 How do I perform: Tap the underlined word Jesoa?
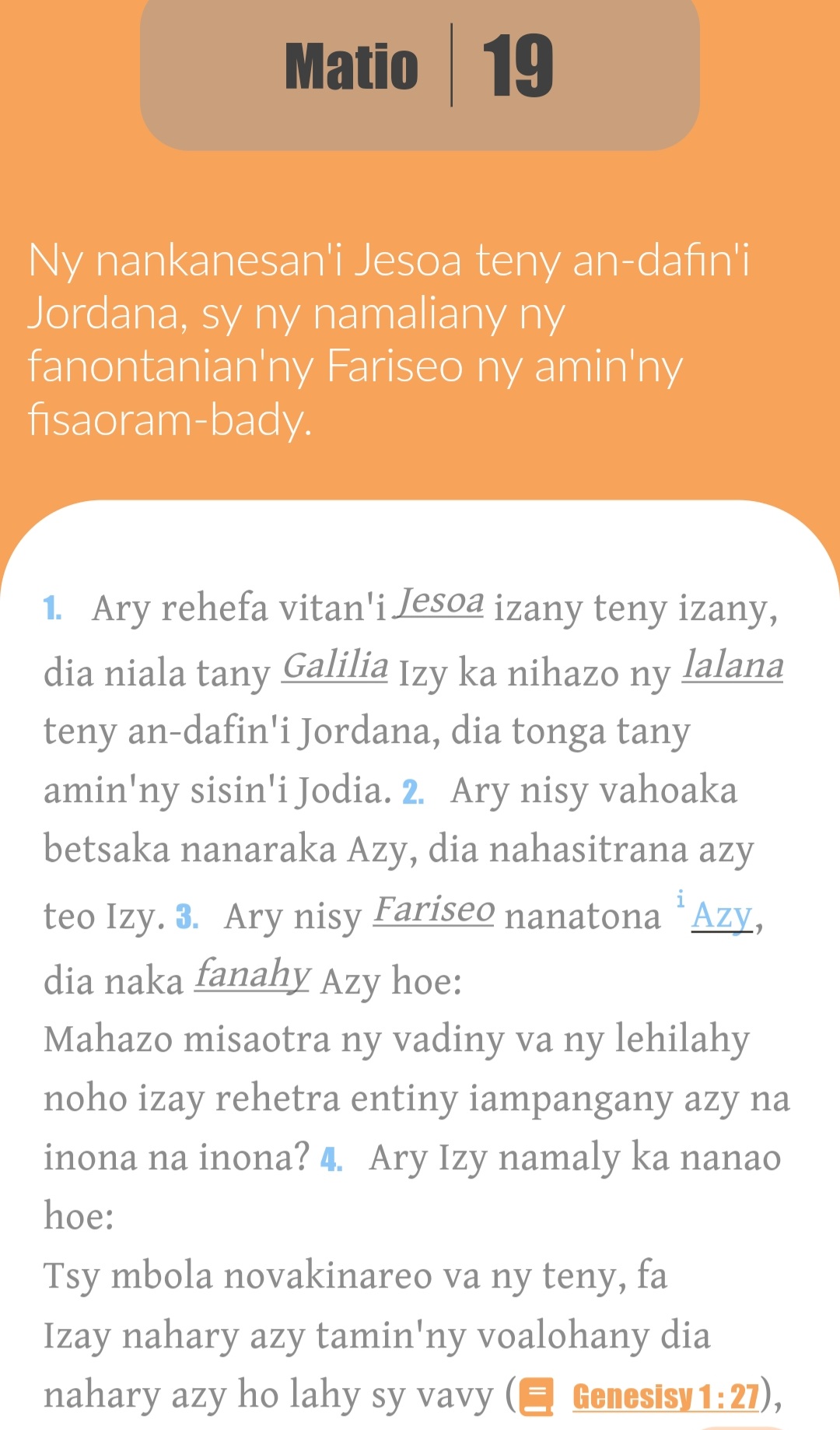[439, 601]
